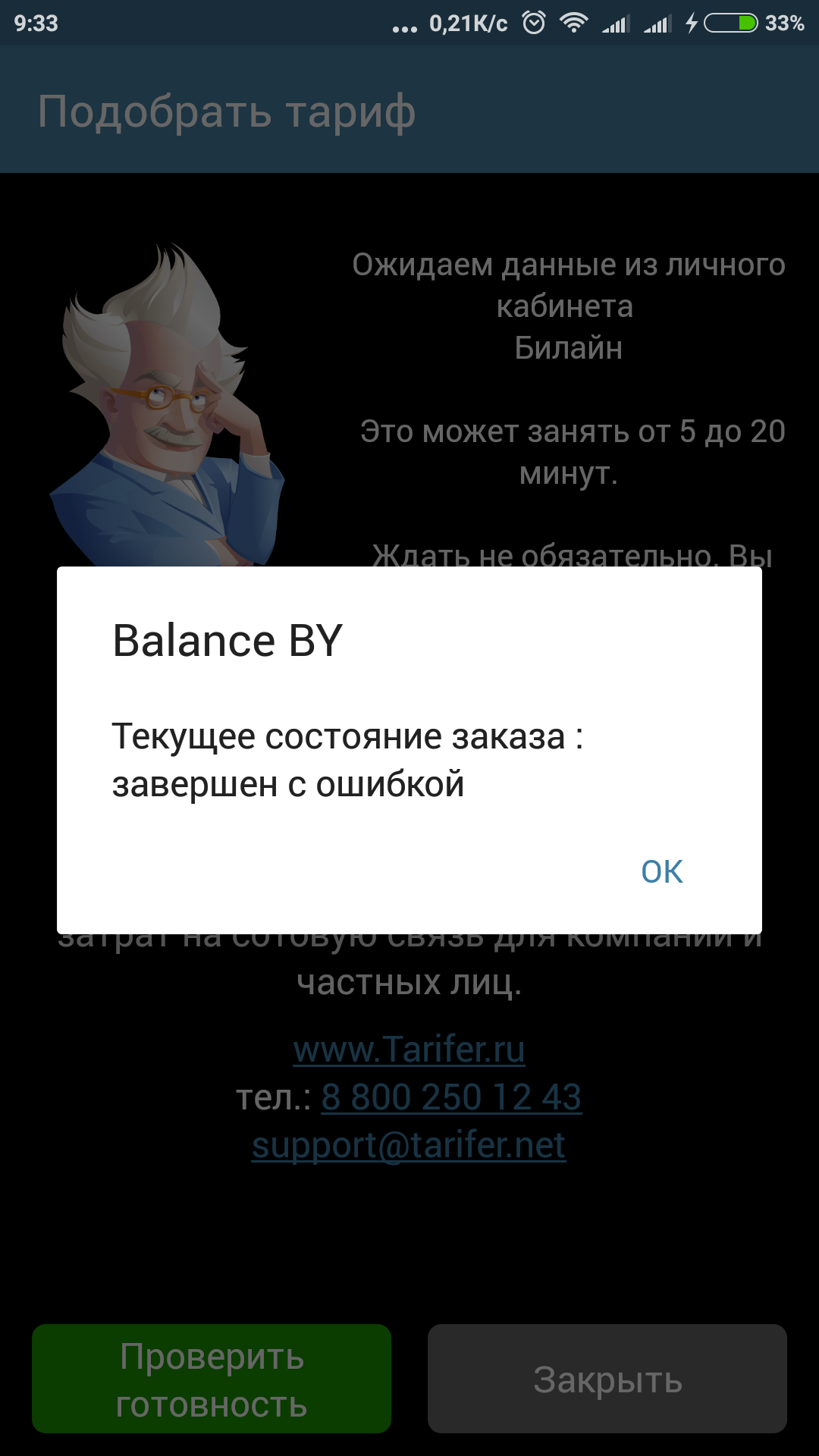Tap the Закрыть button
Image resolution: width=819 pixels, height=1456 pixels.
[607, 1379]
